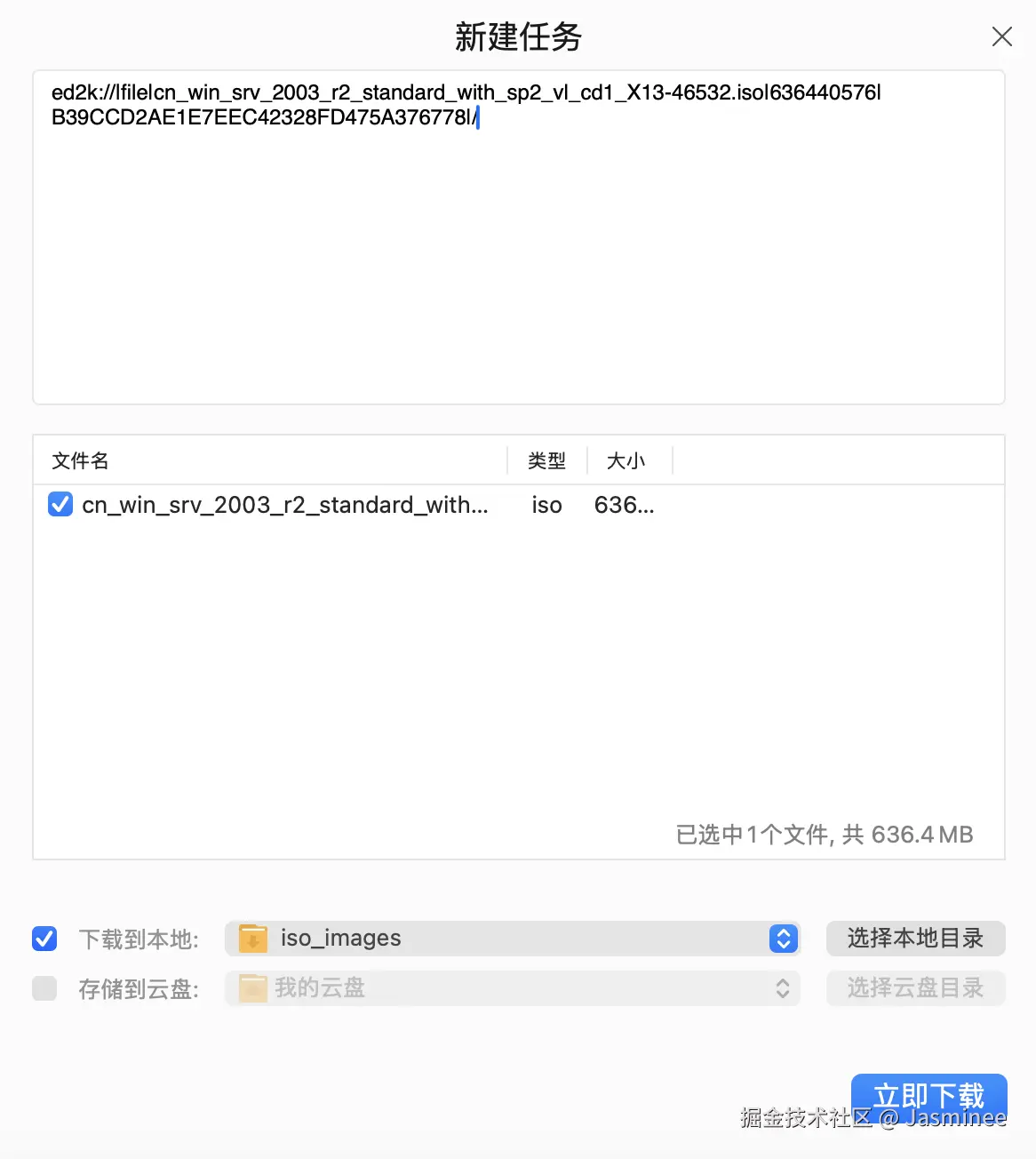
Task: Tap the 选择本地目录 button
Action: pos(915,939)
